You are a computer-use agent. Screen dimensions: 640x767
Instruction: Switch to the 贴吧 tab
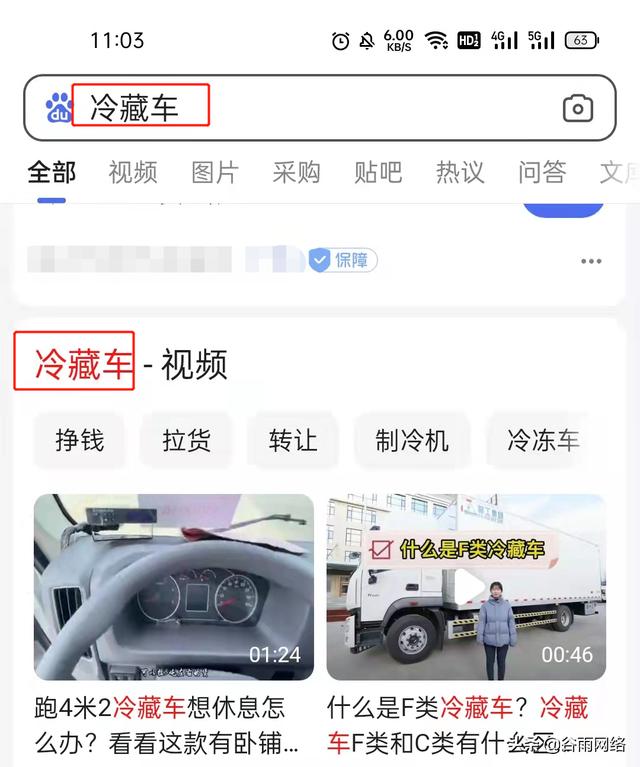[378, 172]
